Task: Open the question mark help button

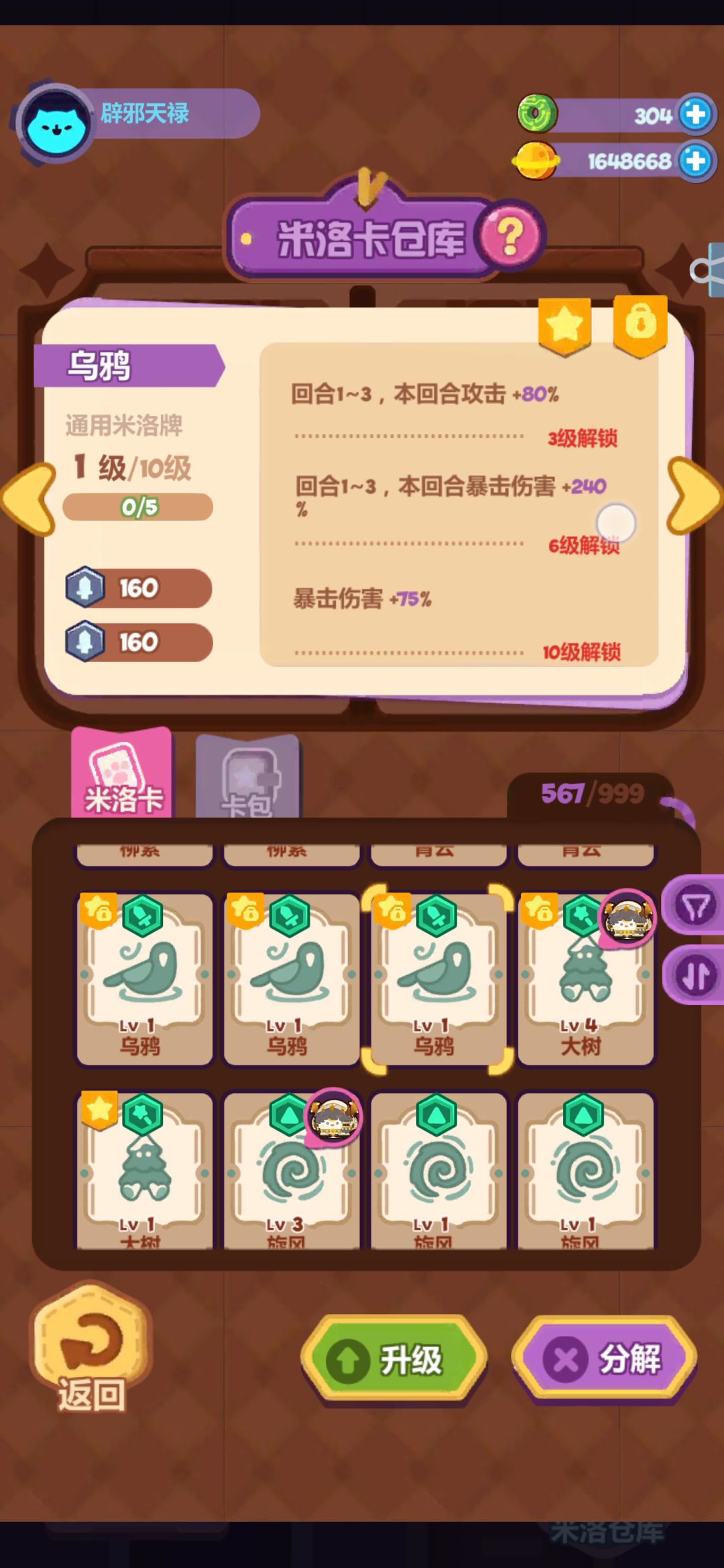Action: pos(510,236)
